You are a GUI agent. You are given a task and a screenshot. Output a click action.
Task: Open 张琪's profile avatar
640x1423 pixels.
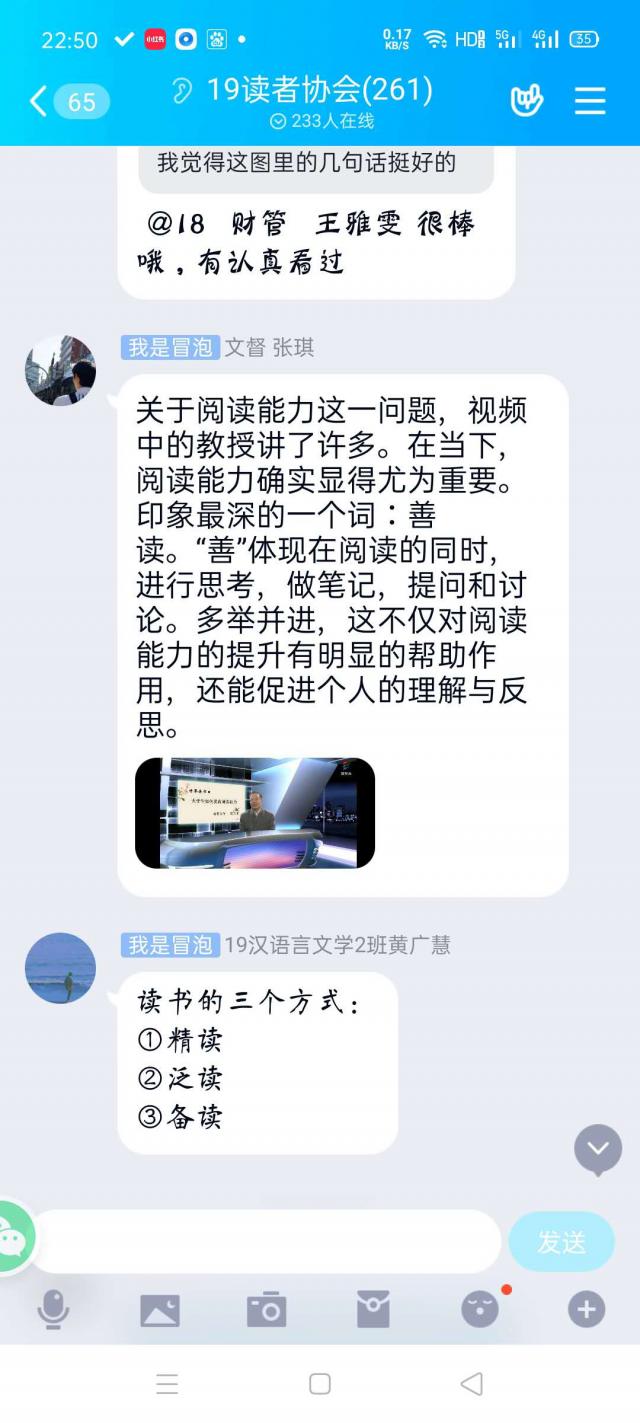point(60,371)
